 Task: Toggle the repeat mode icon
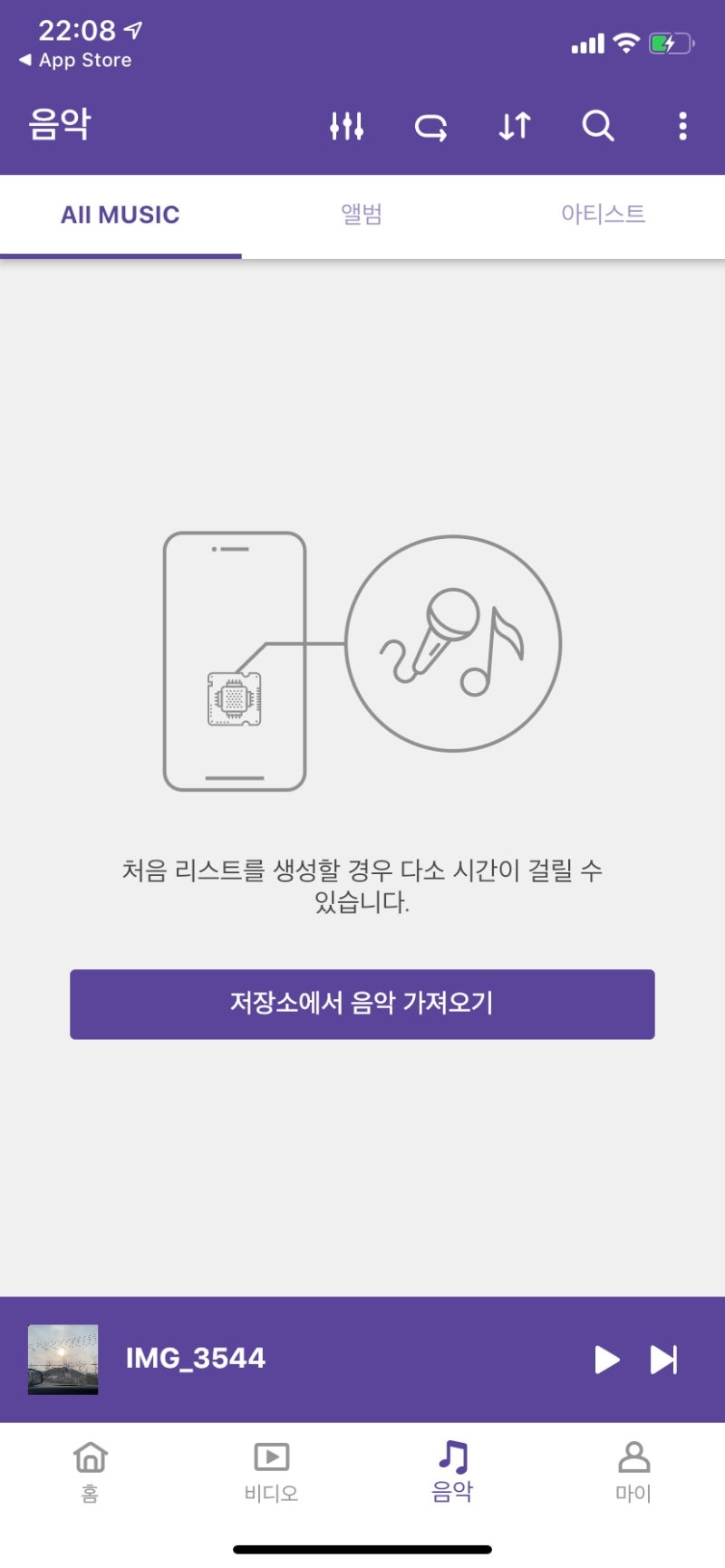430,127
